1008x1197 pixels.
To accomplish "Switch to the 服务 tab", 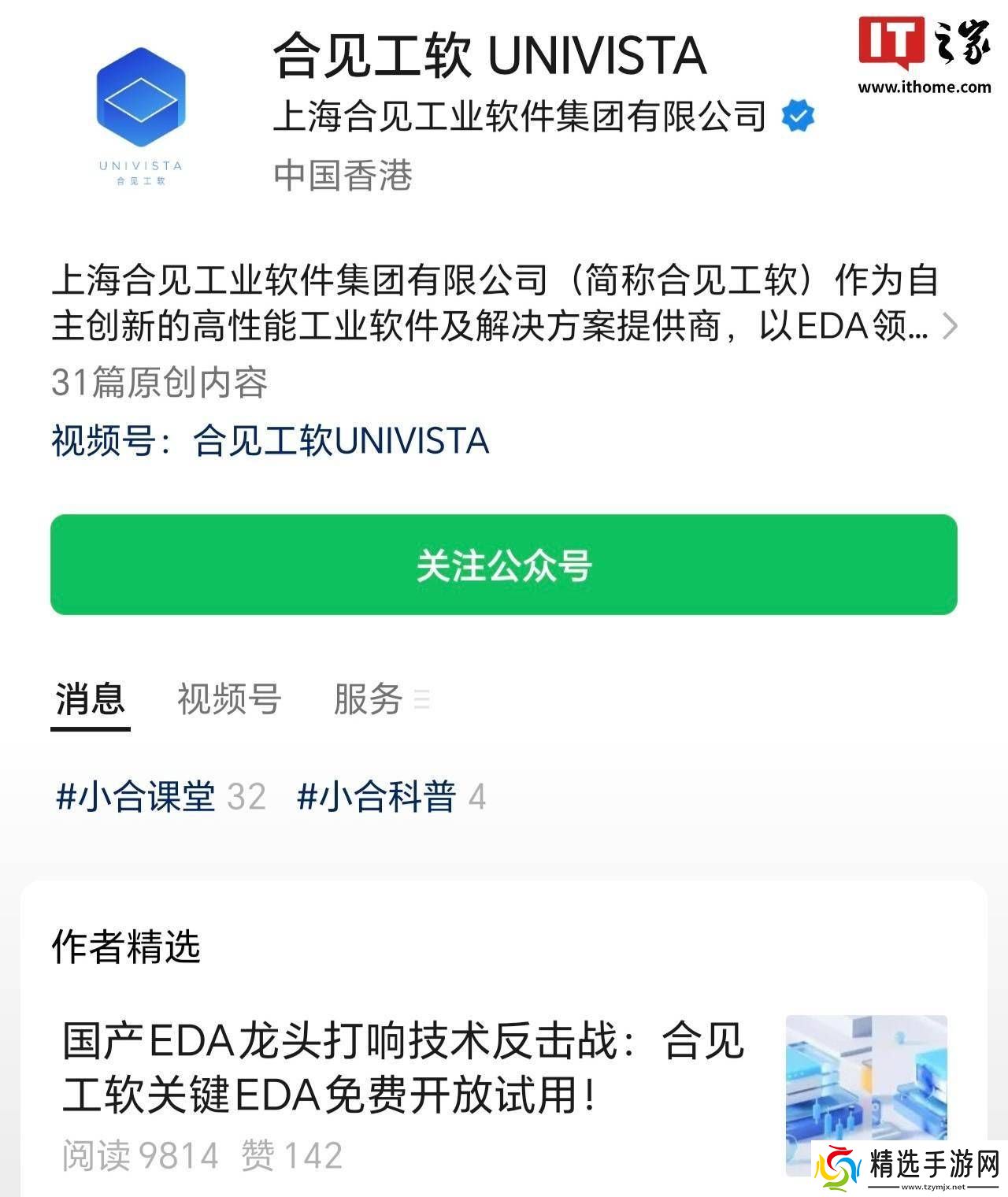I will [x=368, y=699].
